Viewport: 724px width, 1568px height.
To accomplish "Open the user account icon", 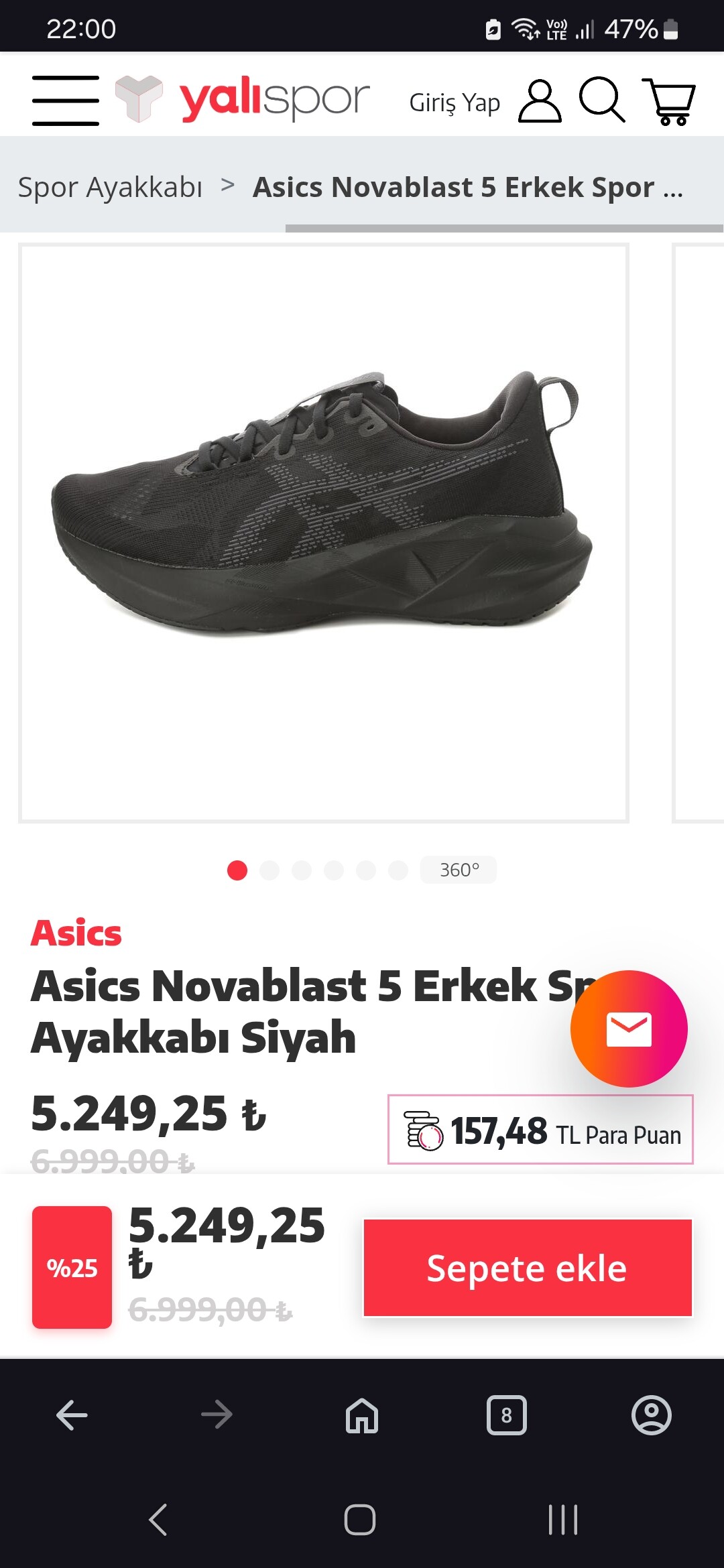I will [540, 101].
